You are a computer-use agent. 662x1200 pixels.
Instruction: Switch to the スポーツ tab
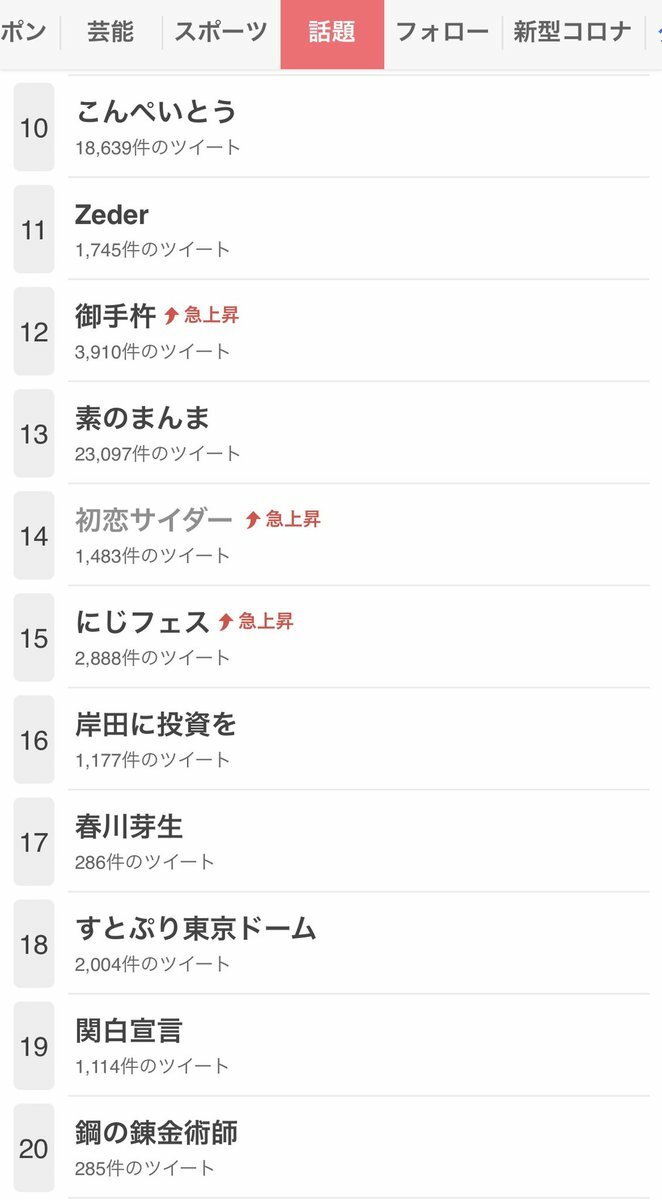(x=221, y=32)
